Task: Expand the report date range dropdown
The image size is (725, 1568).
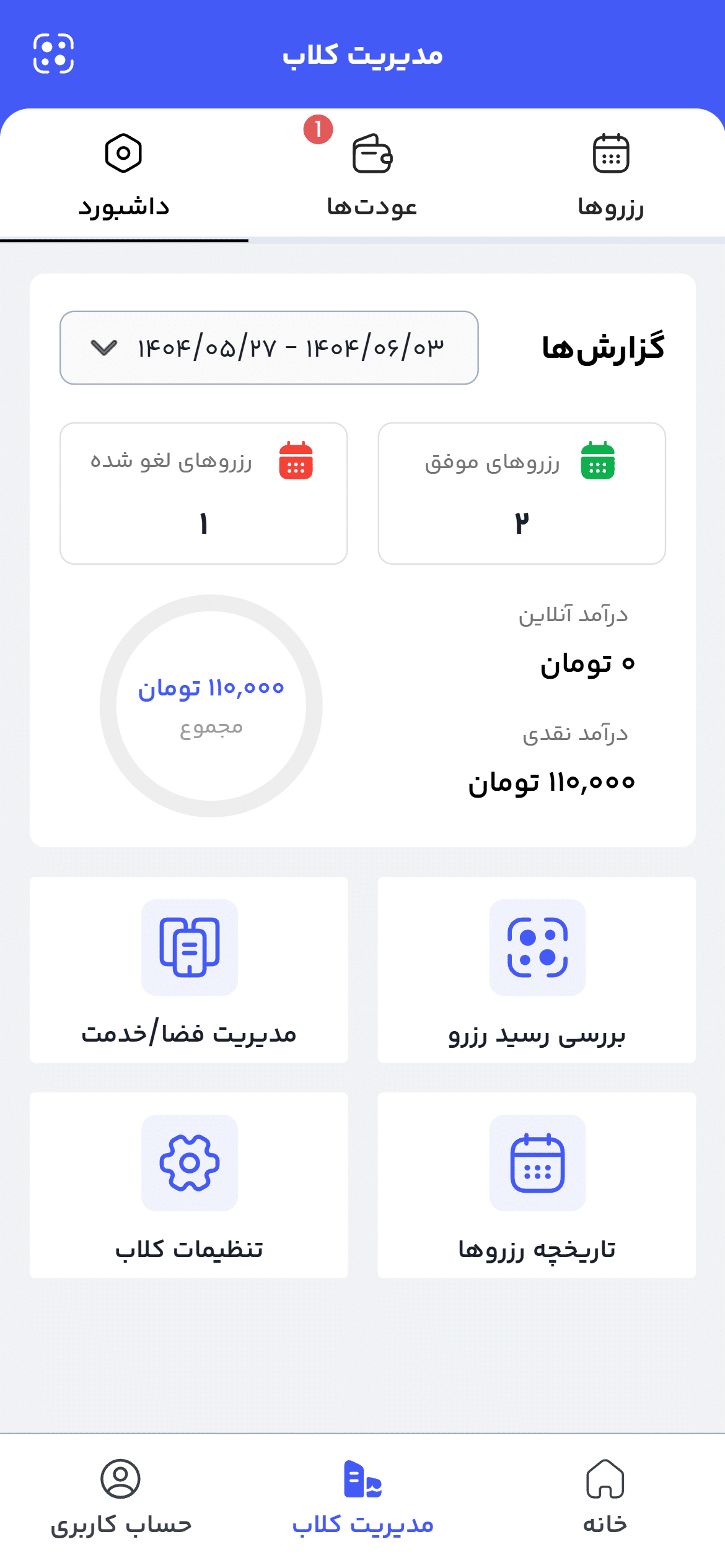Action: [x=269, y=348]
